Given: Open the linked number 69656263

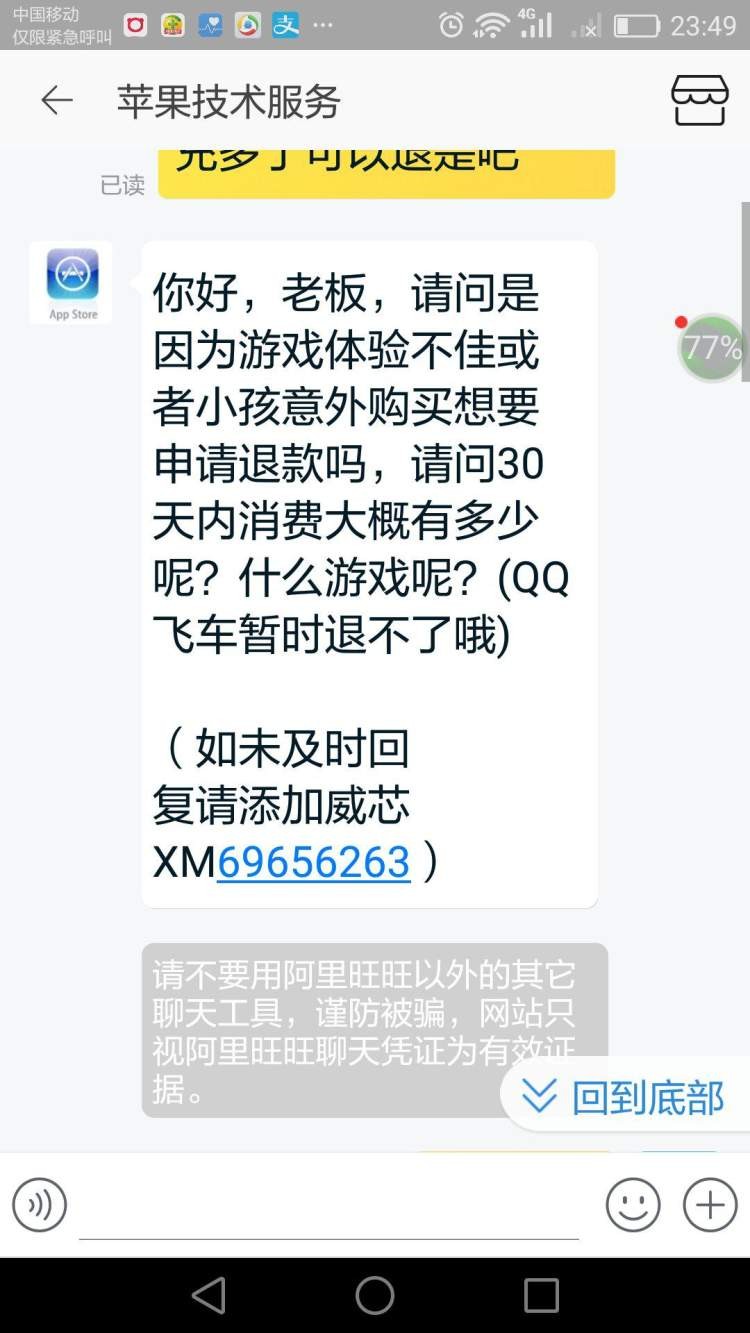Looking at the screenshot, I should (x=313, y=862).
